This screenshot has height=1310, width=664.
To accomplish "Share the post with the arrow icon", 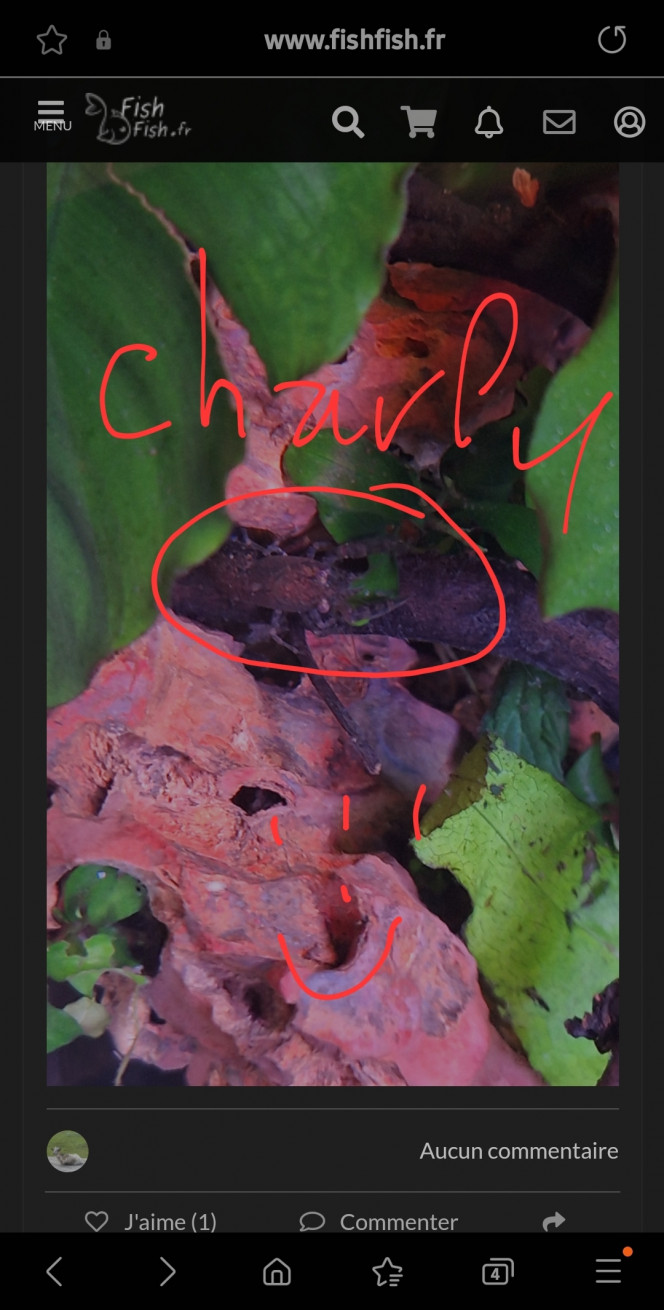I will (x=554, y=1221).
